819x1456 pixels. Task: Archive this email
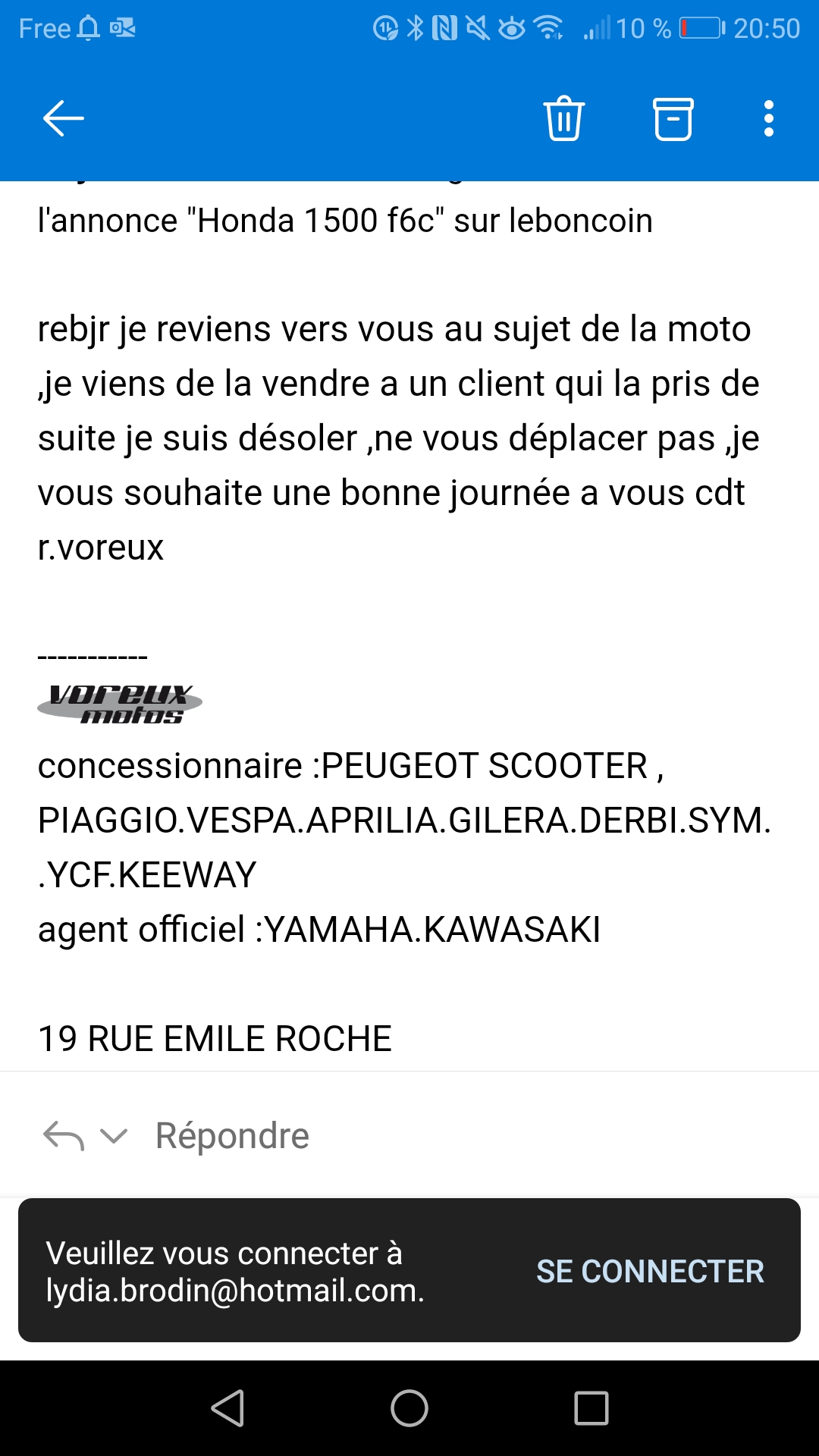(x=673, y=118)
